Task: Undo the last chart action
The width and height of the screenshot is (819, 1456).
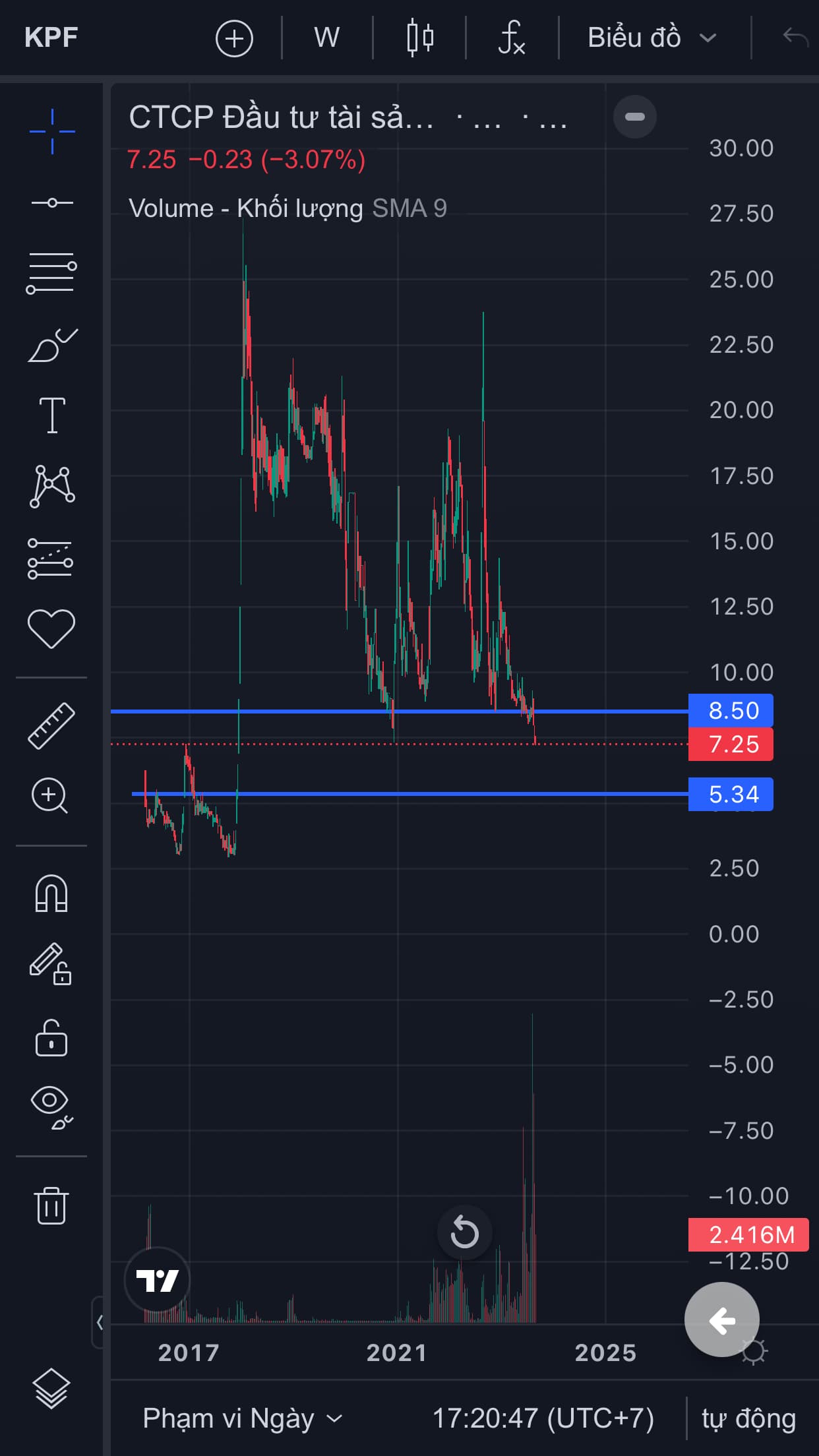Action: click(795, 38)
